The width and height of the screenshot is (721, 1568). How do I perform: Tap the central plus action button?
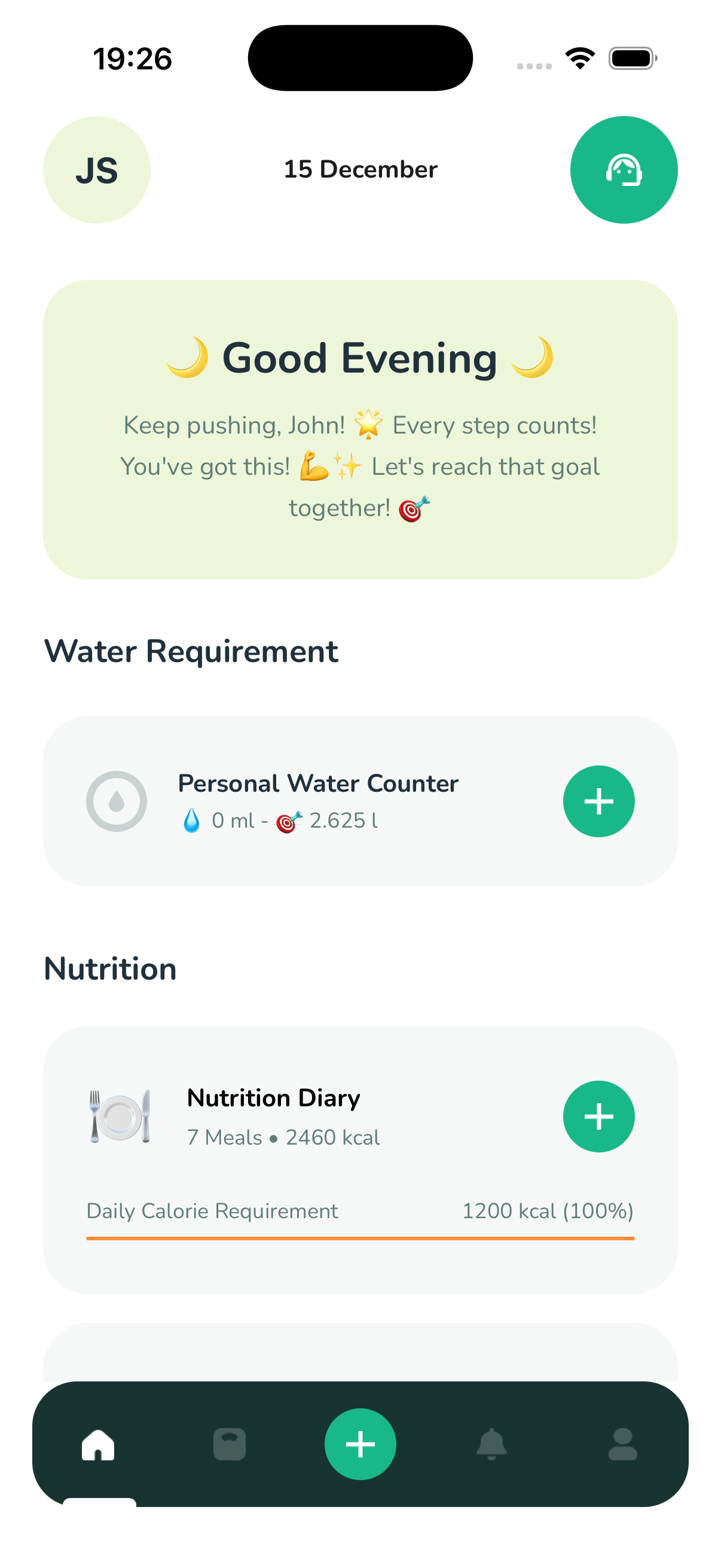click(x=361, y=1442)
